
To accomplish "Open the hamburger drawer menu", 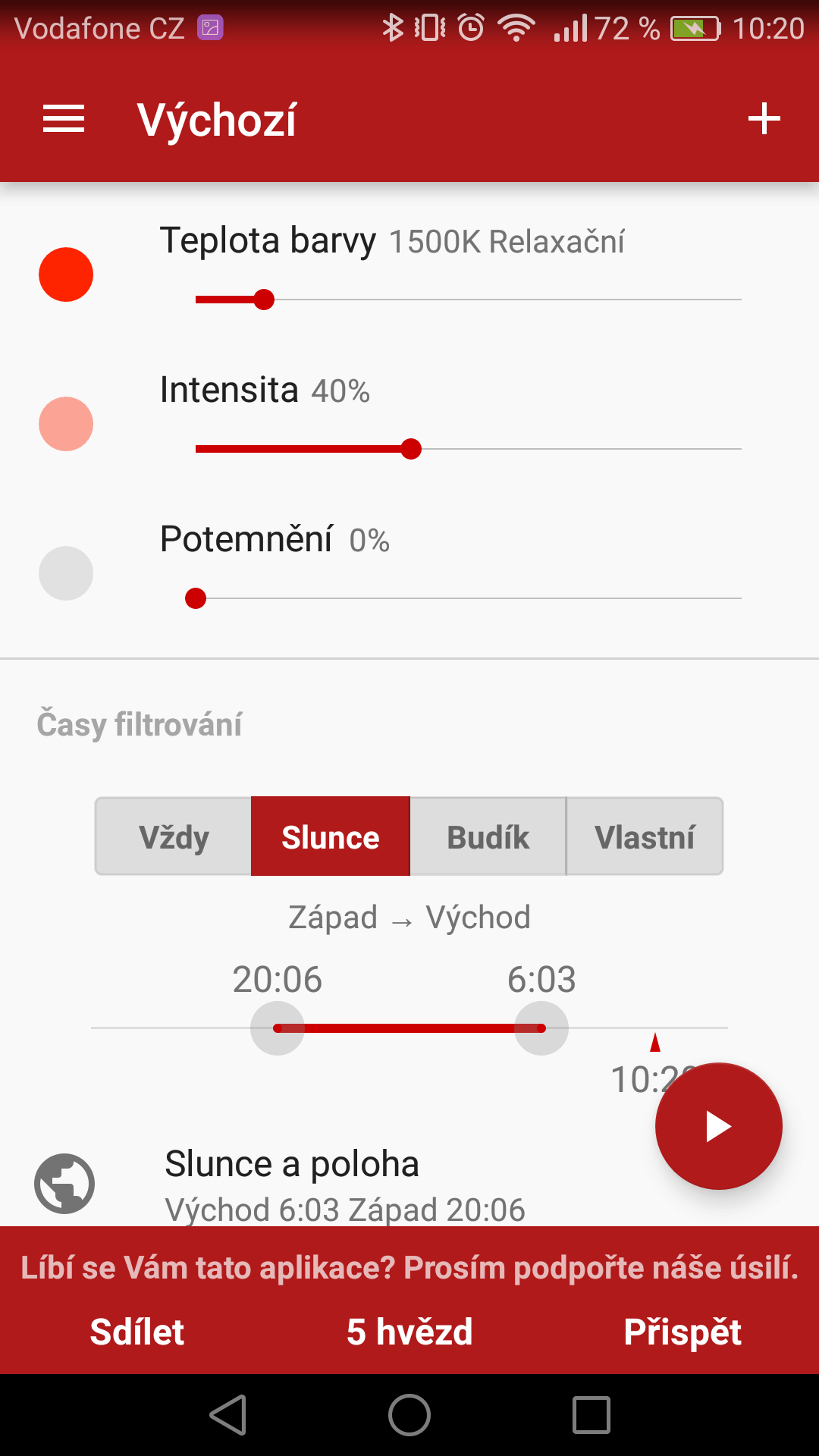I will coord(64,119).
